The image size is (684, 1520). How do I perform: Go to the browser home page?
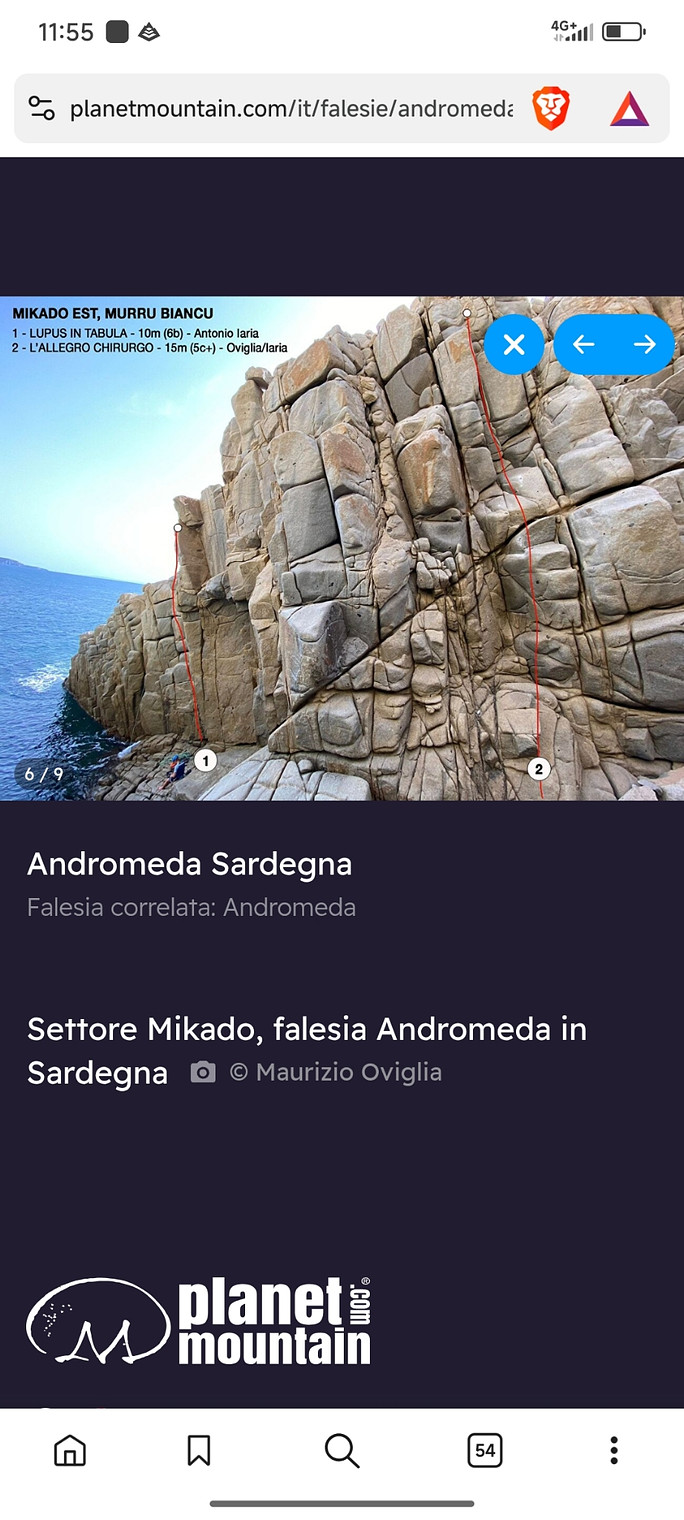(x=69, y=1450)
